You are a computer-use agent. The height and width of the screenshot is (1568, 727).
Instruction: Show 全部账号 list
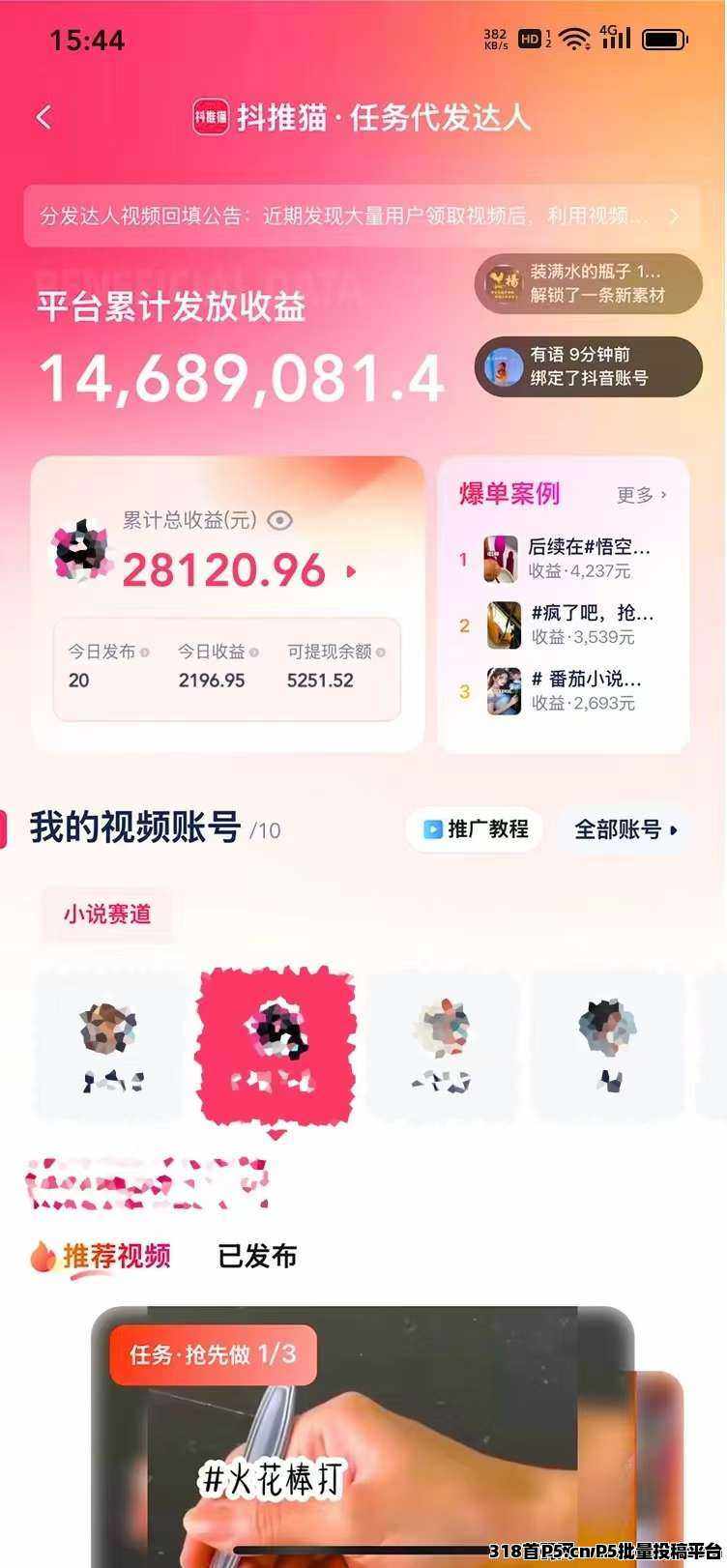(x=625, y=829)
